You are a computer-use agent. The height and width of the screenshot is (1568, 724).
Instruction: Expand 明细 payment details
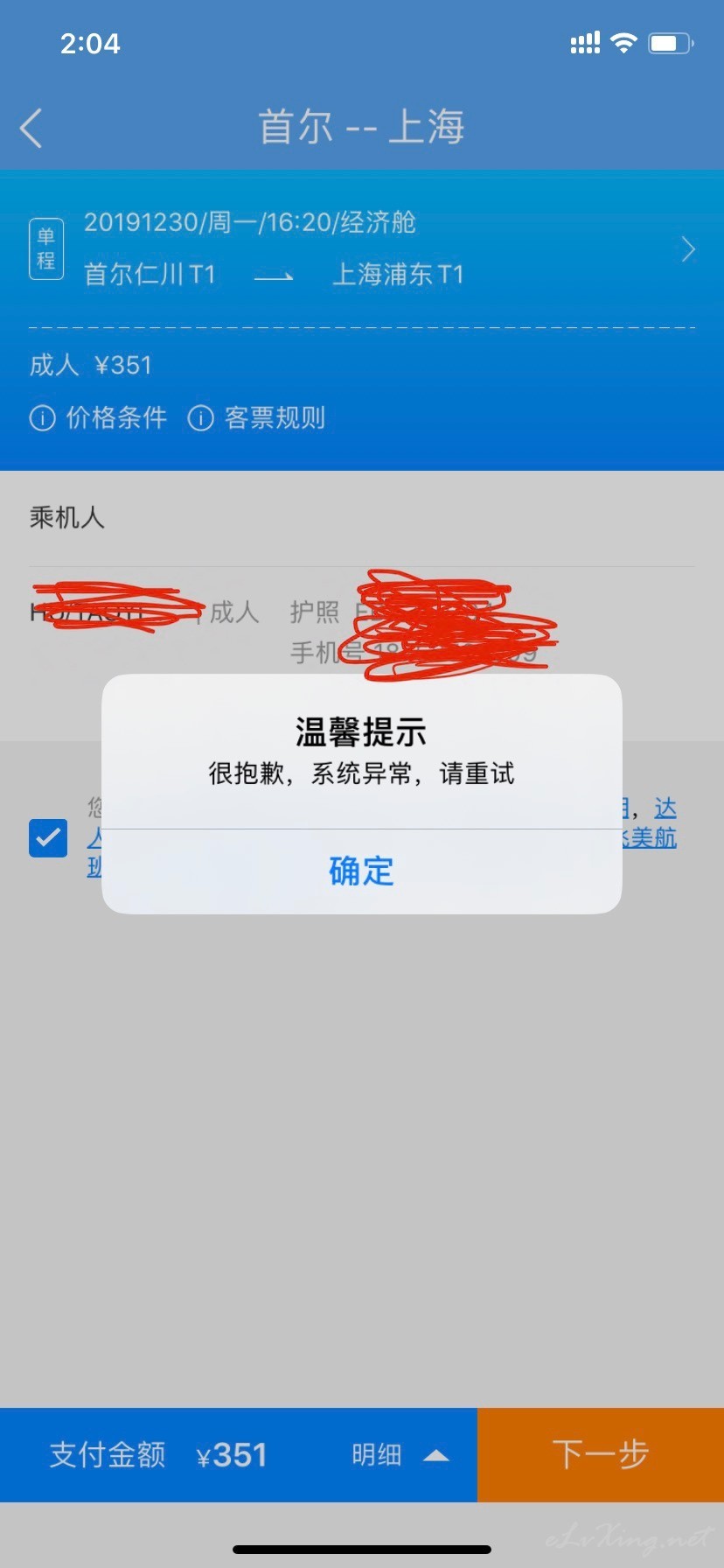(x=400, y=1455)
